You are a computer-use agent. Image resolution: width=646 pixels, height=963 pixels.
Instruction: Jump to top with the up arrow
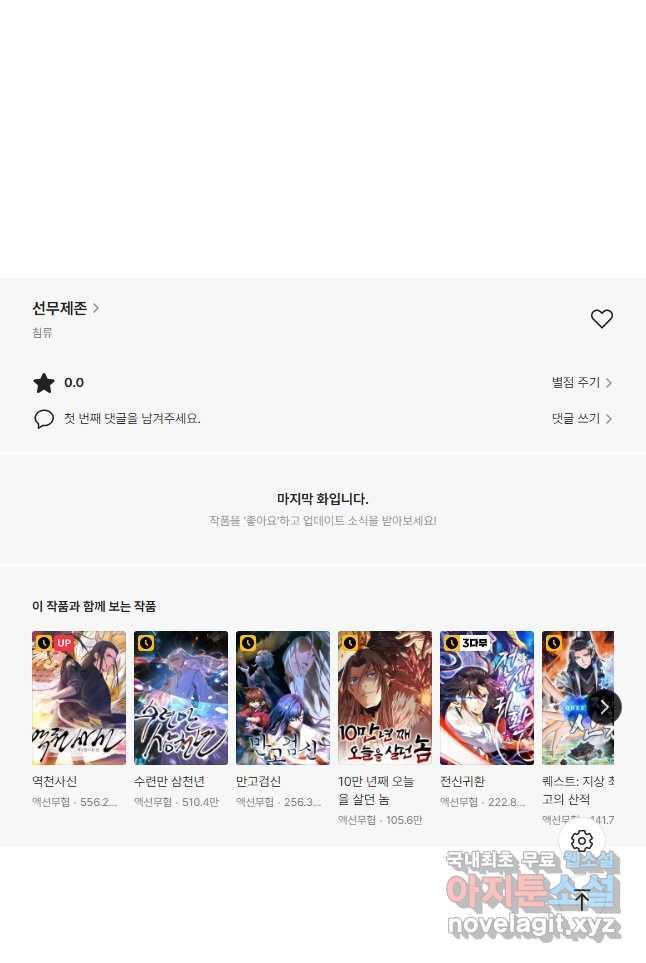tap(582, 899)
